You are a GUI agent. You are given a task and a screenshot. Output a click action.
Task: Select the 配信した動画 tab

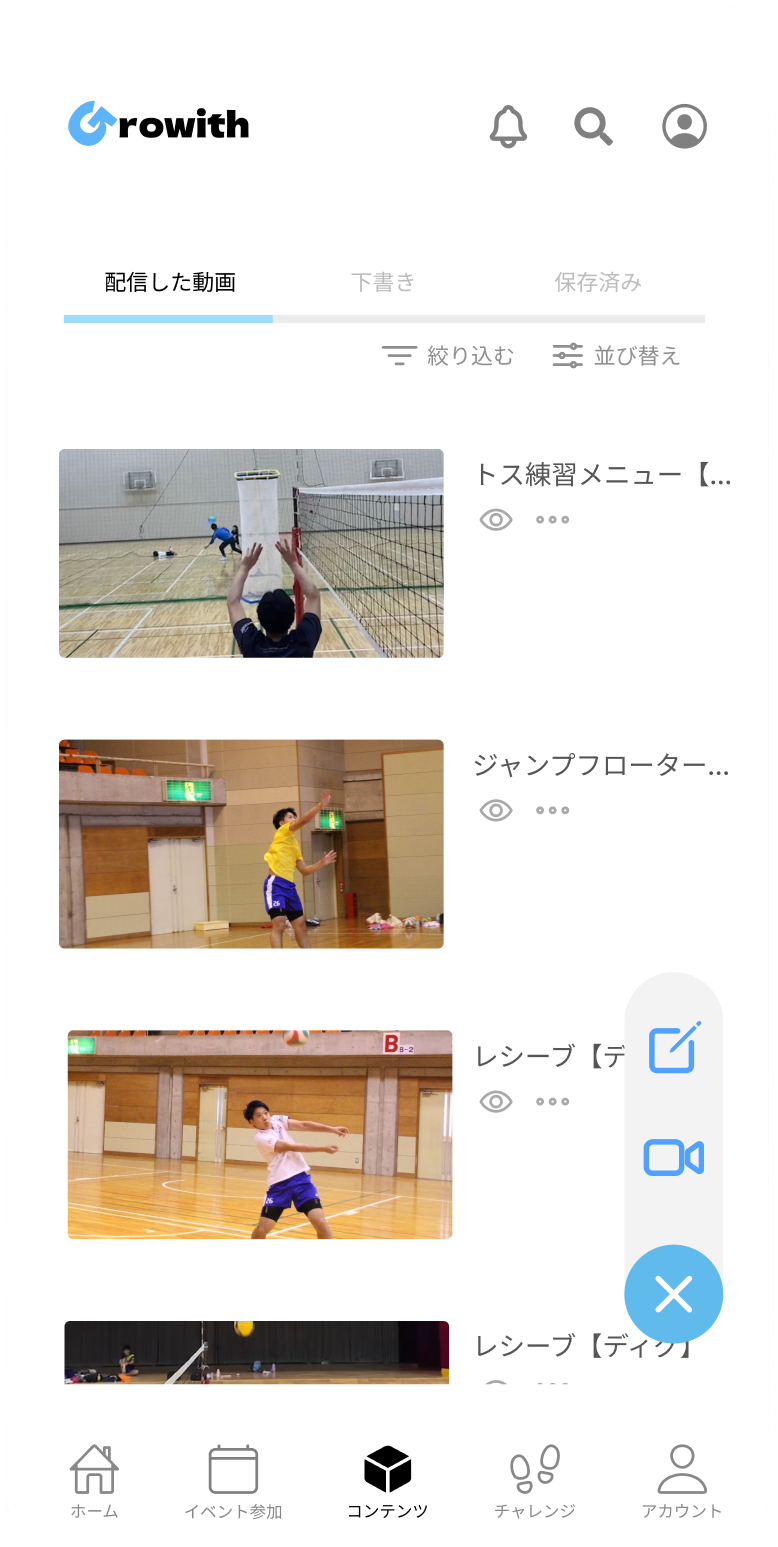[x=170, y=282]
